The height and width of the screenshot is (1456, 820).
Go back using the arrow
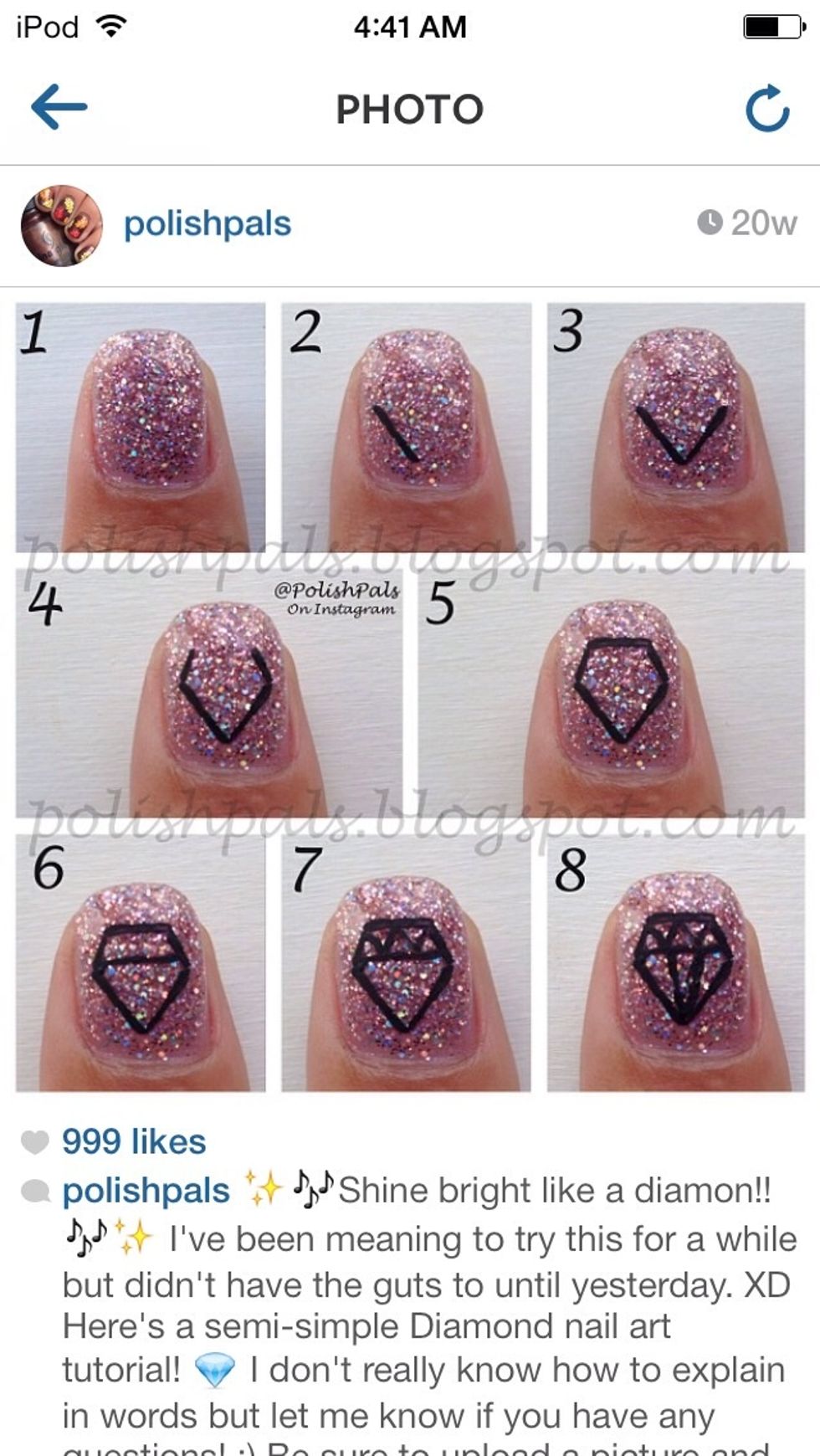59,107
